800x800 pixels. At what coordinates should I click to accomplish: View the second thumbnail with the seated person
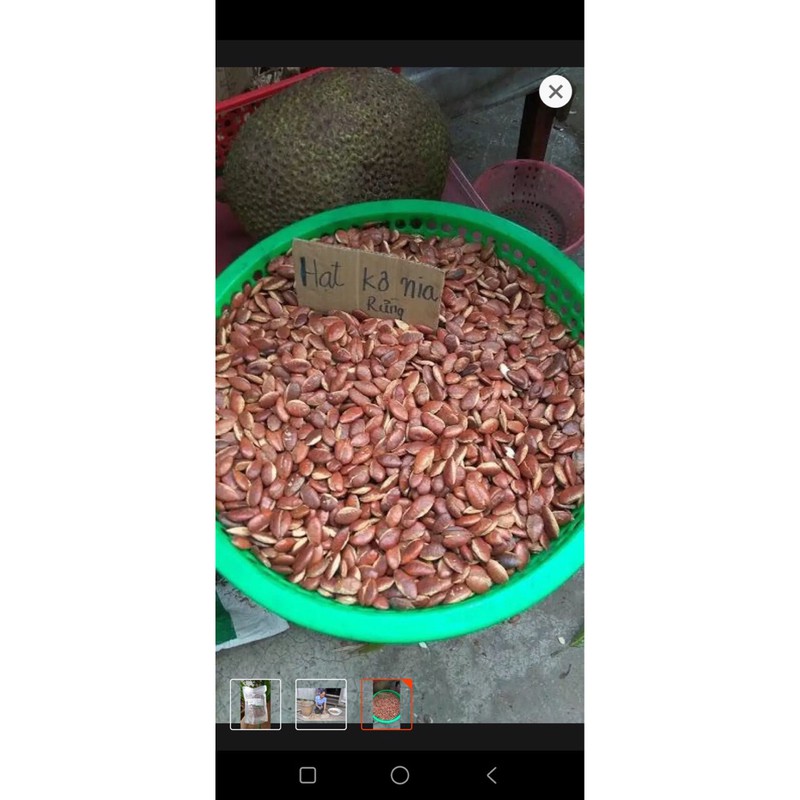coord(321,704)
